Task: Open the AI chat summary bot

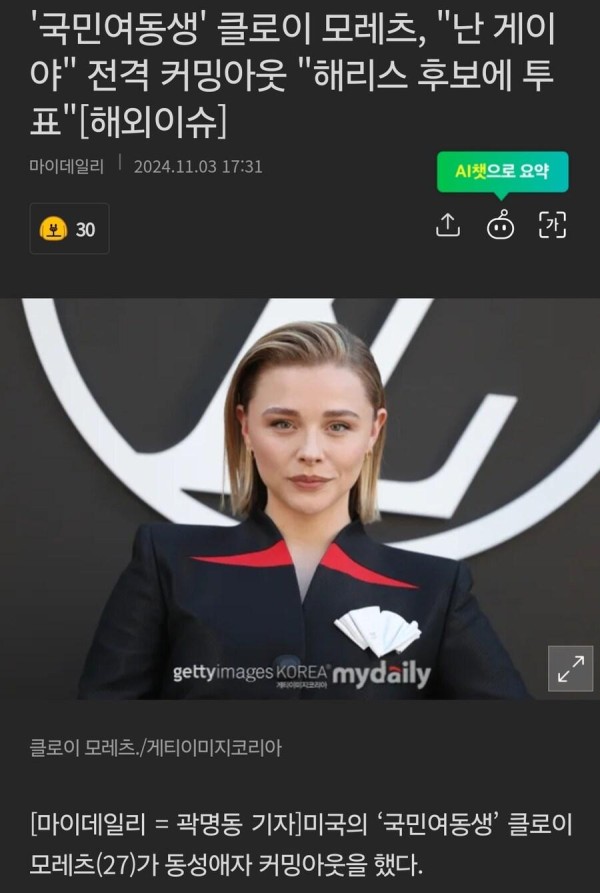Action: click(x=500, y=226)
